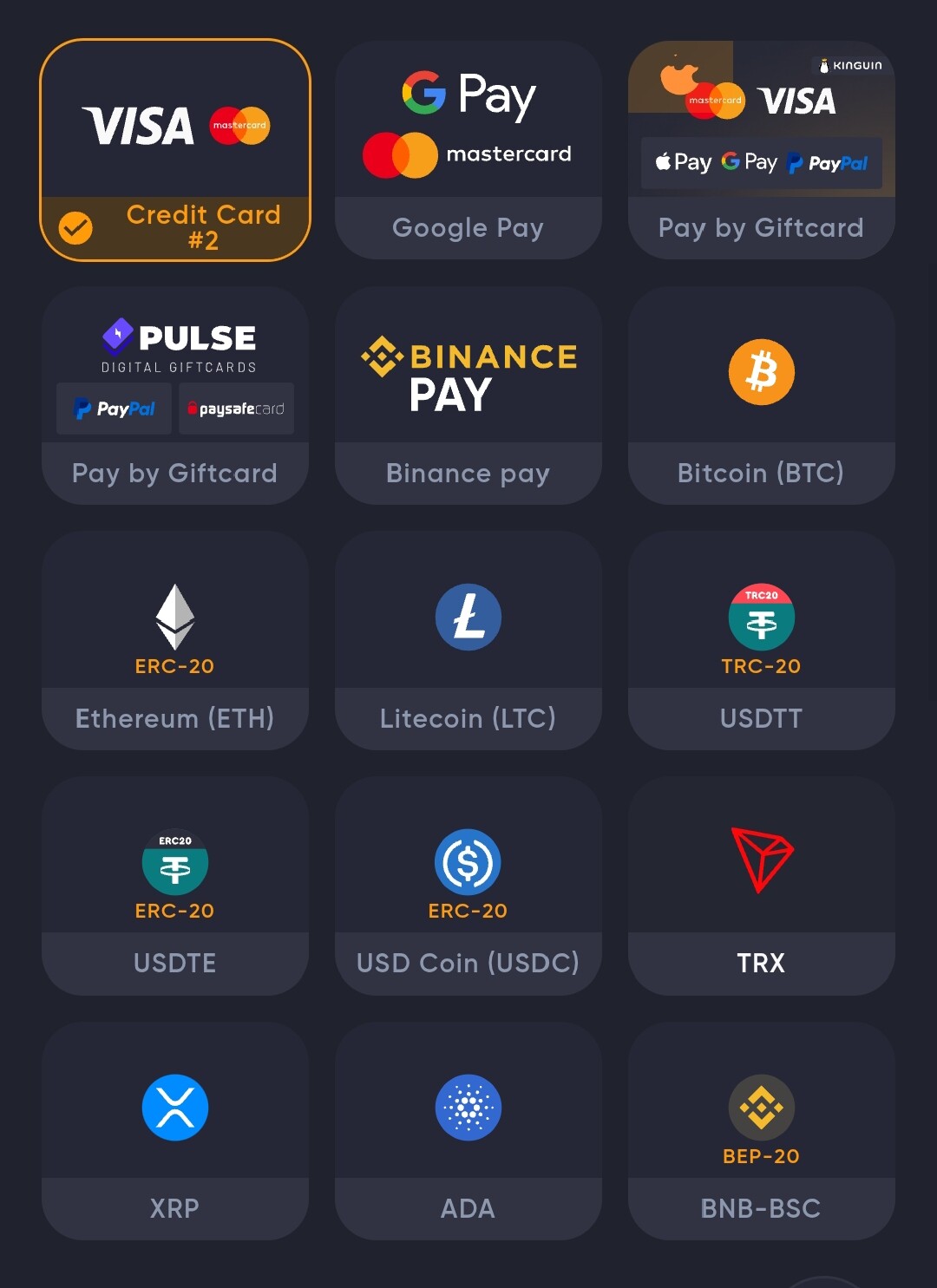
Task: Pick the Pulse Pay by Giftcard option
Action: pyautogui.click(x=174, y=396)
